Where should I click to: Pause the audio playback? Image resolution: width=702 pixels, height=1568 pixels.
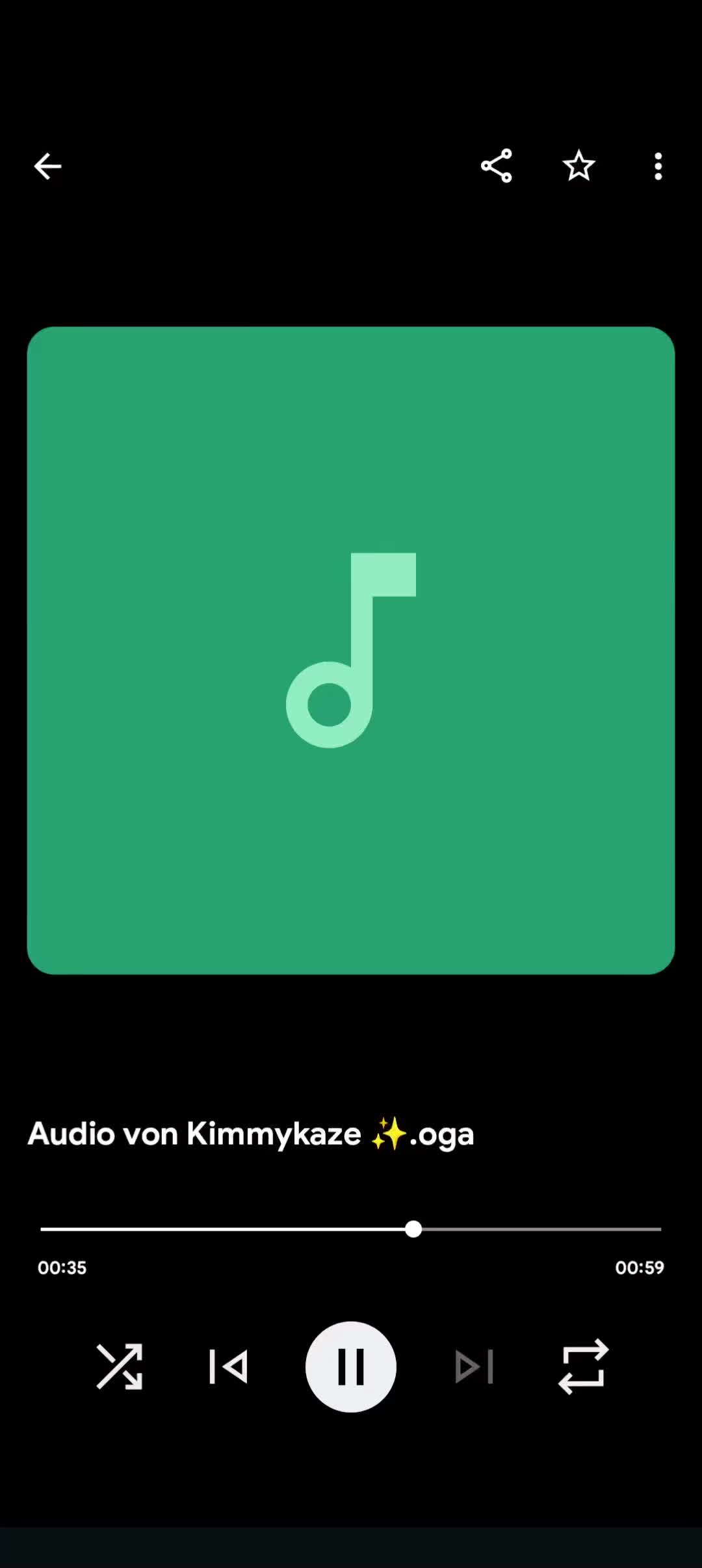pyautogui.click(x=351, y=1366)
